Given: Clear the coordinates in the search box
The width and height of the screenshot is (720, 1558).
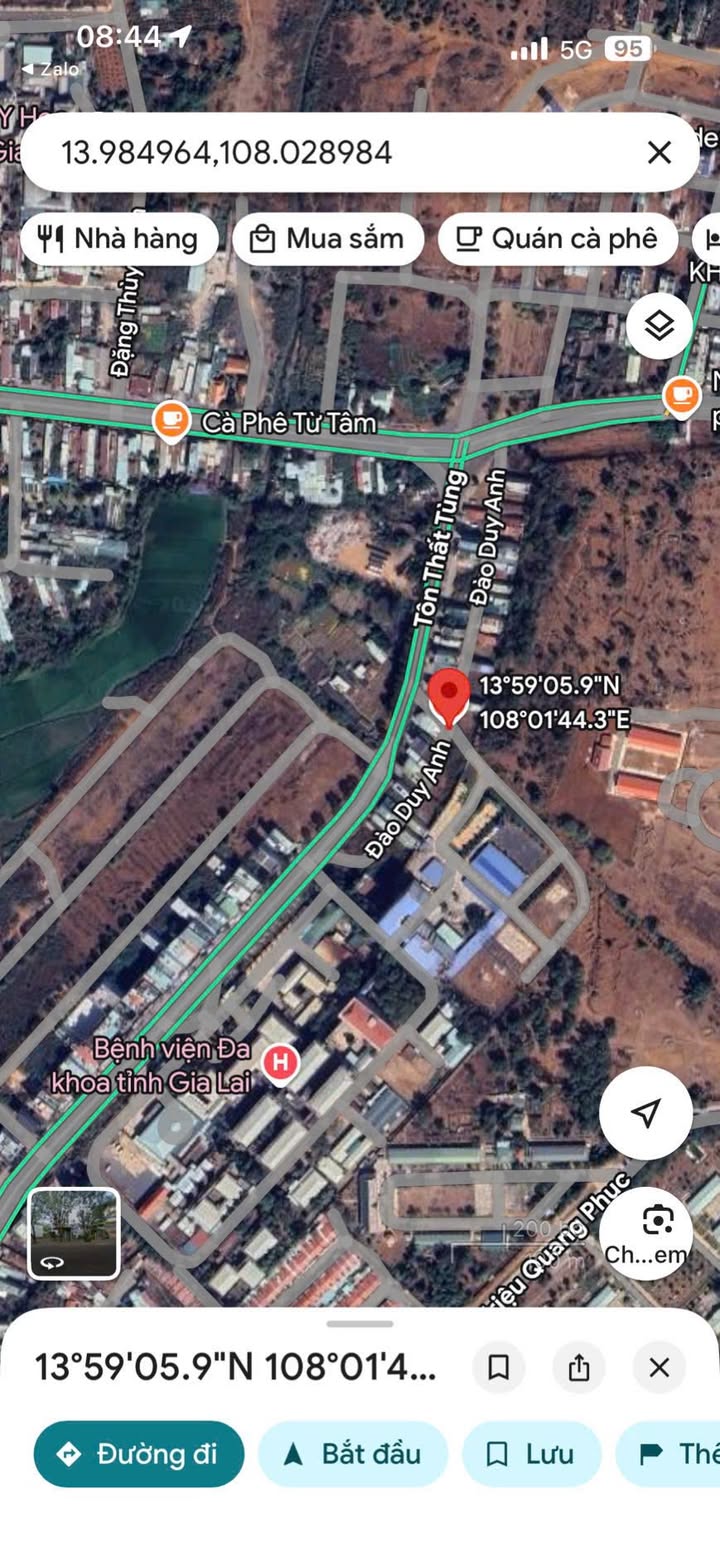Looking at the screenshot, I should pos(659,152).
